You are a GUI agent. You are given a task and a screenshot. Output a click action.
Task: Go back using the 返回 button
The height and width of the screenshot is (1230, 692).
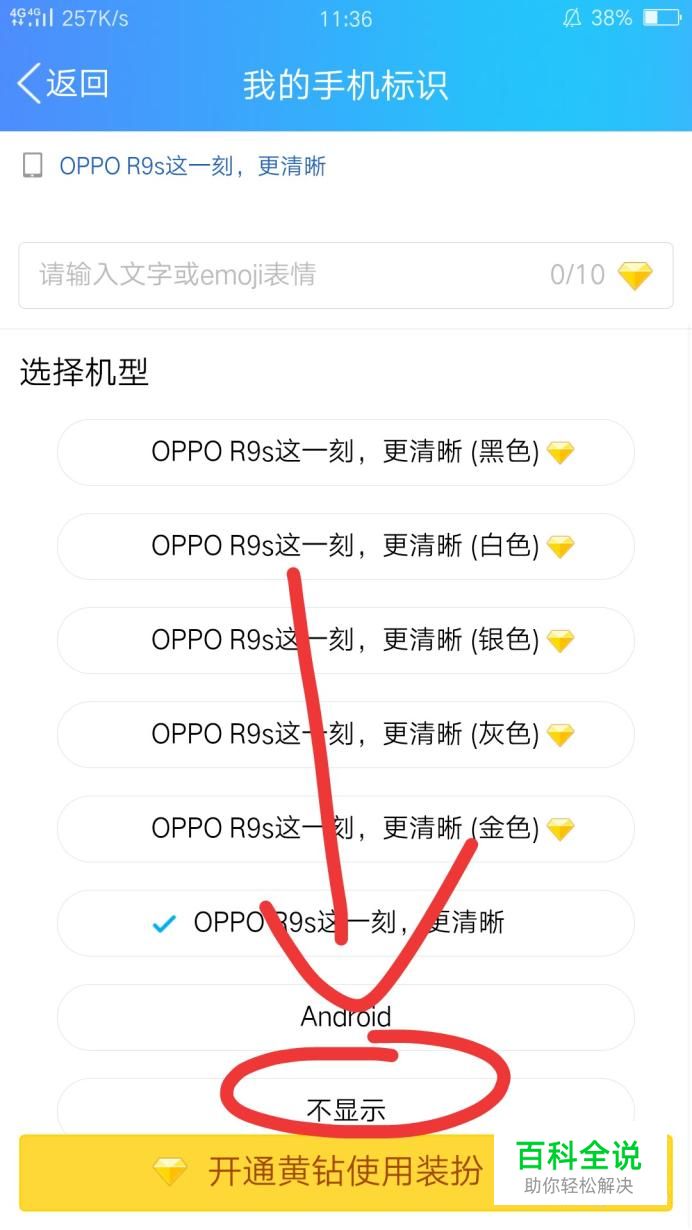[x=62, y=84]
